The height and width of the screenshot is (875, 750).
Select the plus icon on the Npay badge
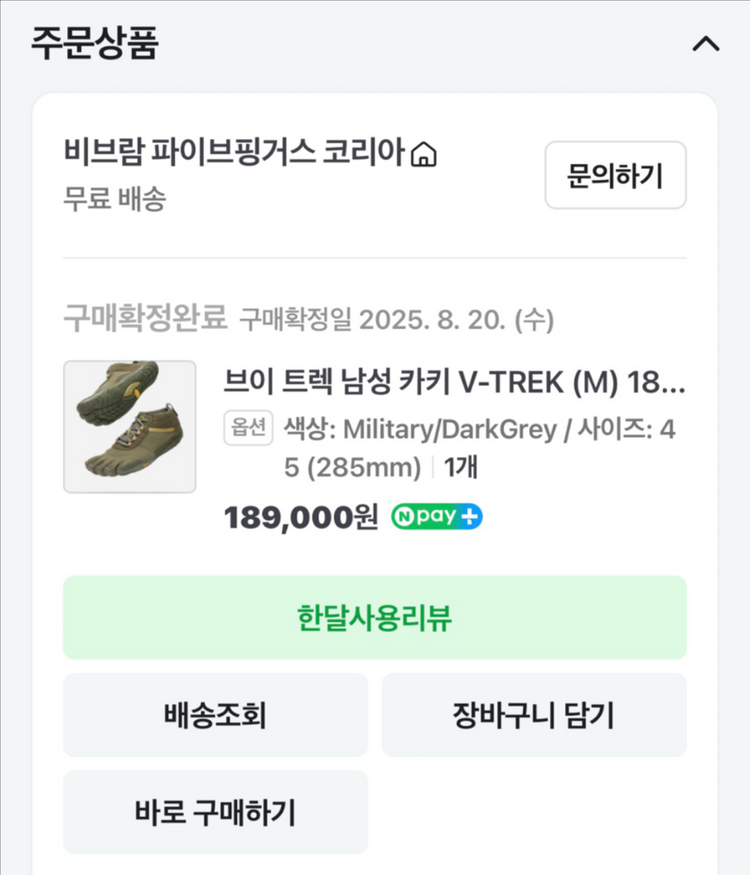point(470,516)
